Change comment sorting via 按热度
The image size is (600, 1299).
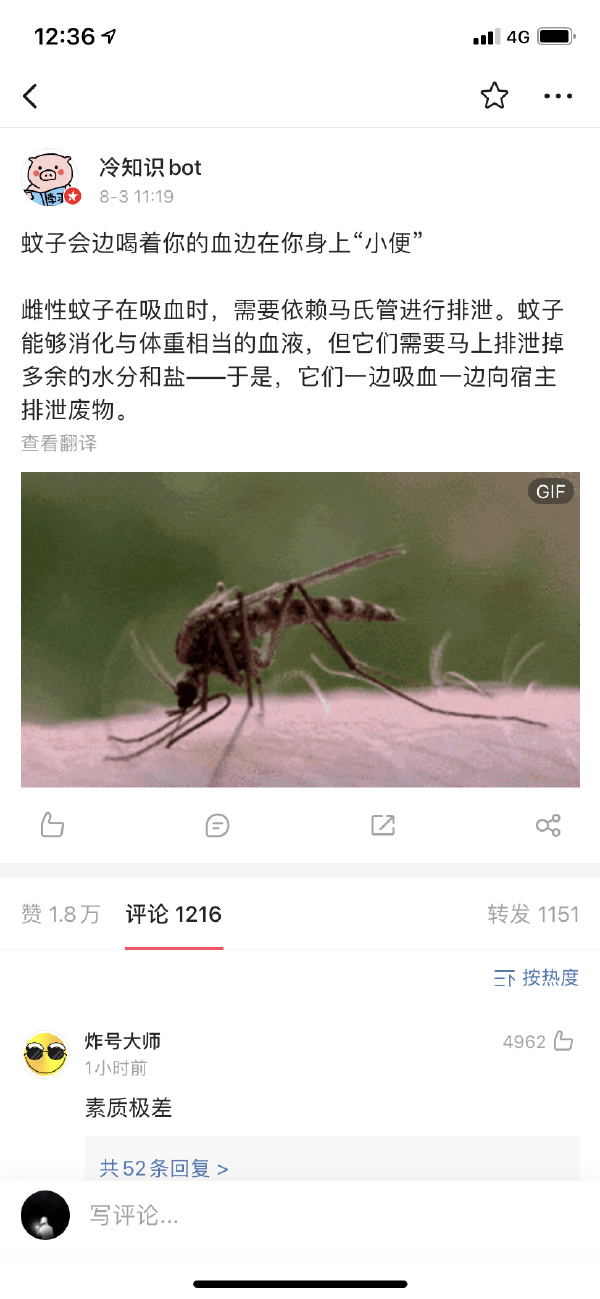(x=537, y=977)
